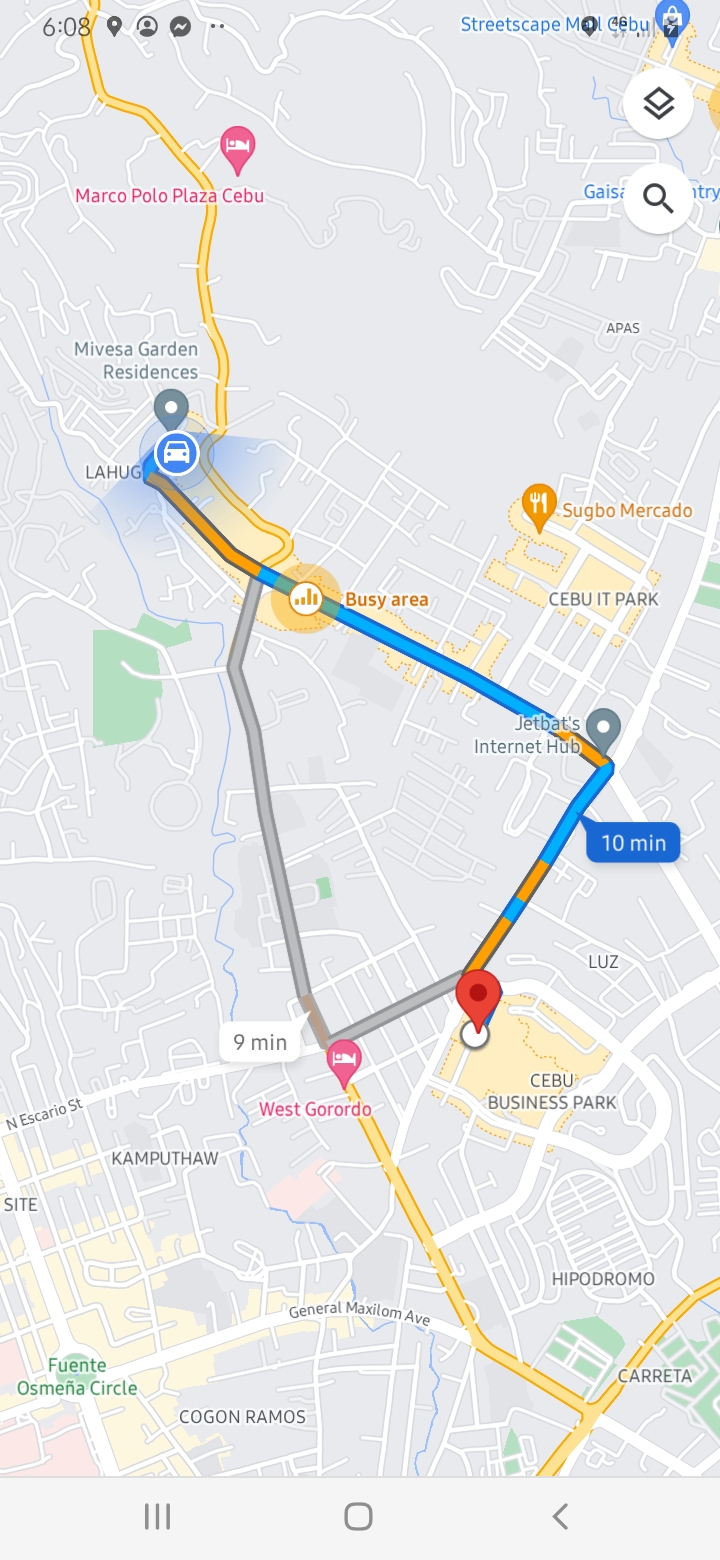The width and height of the screenshot is (720, 1560).
Task: Open the map layers button
Action: pyautogui.click(x=658, y=103)
